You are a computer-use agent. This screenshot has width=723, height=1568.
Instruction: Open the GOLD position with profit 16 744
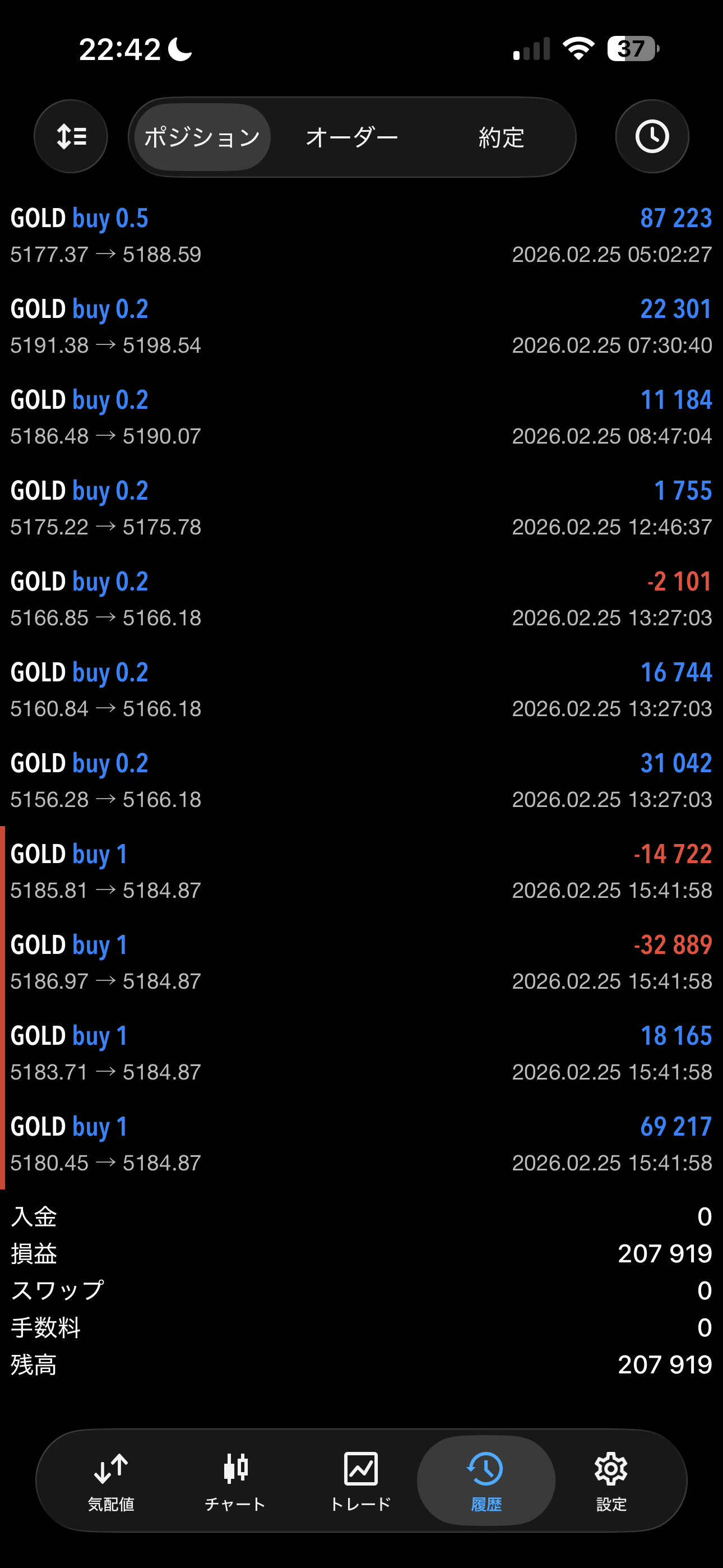pos(361,690)
